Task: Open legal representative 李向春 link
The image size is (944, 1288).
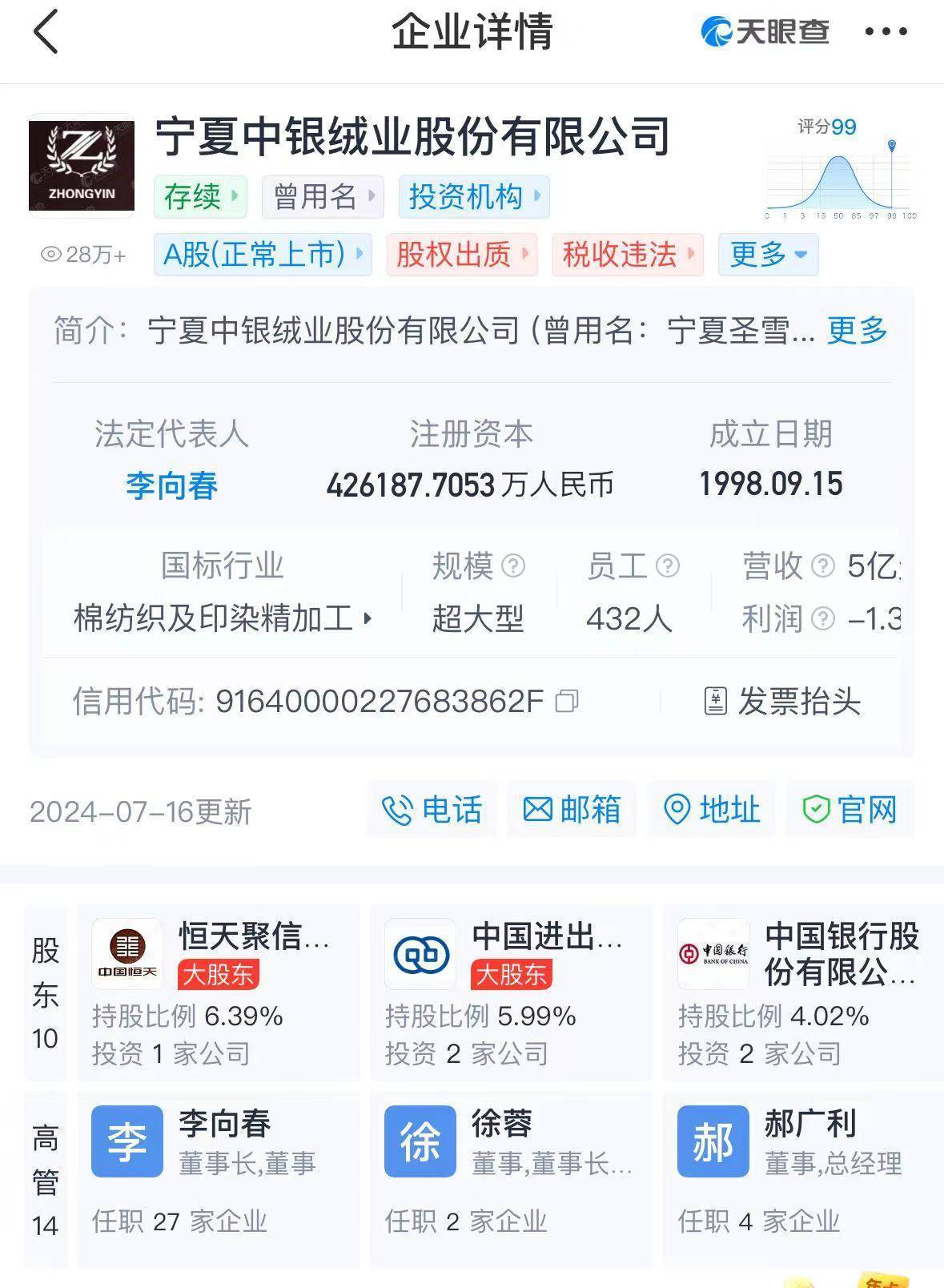Action: (x=171, y=485)
